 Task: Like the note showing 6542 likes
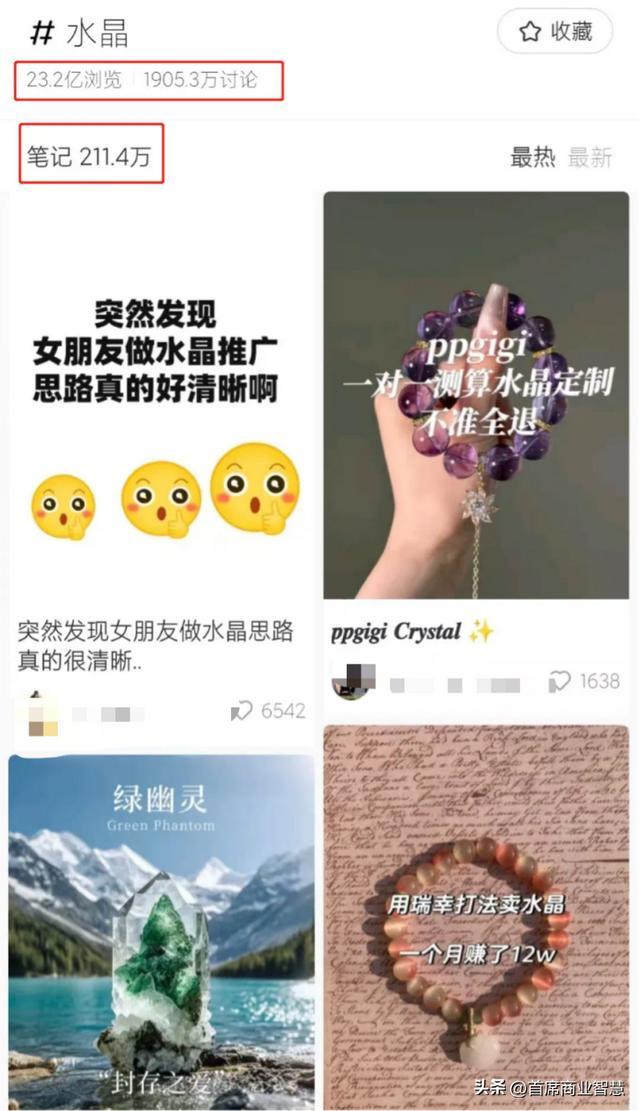pos(242,711)
